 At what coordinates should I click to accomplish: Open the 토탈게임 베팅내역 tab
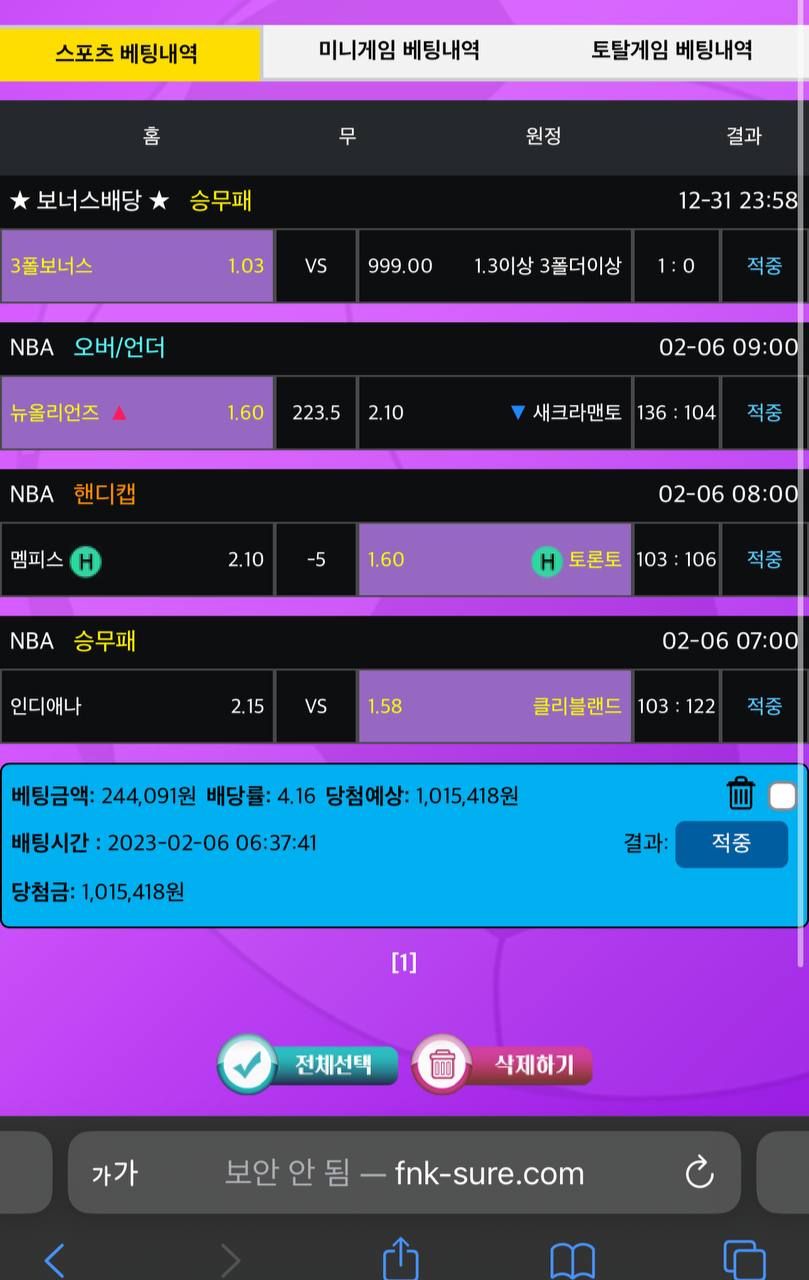tap(671, 51)
